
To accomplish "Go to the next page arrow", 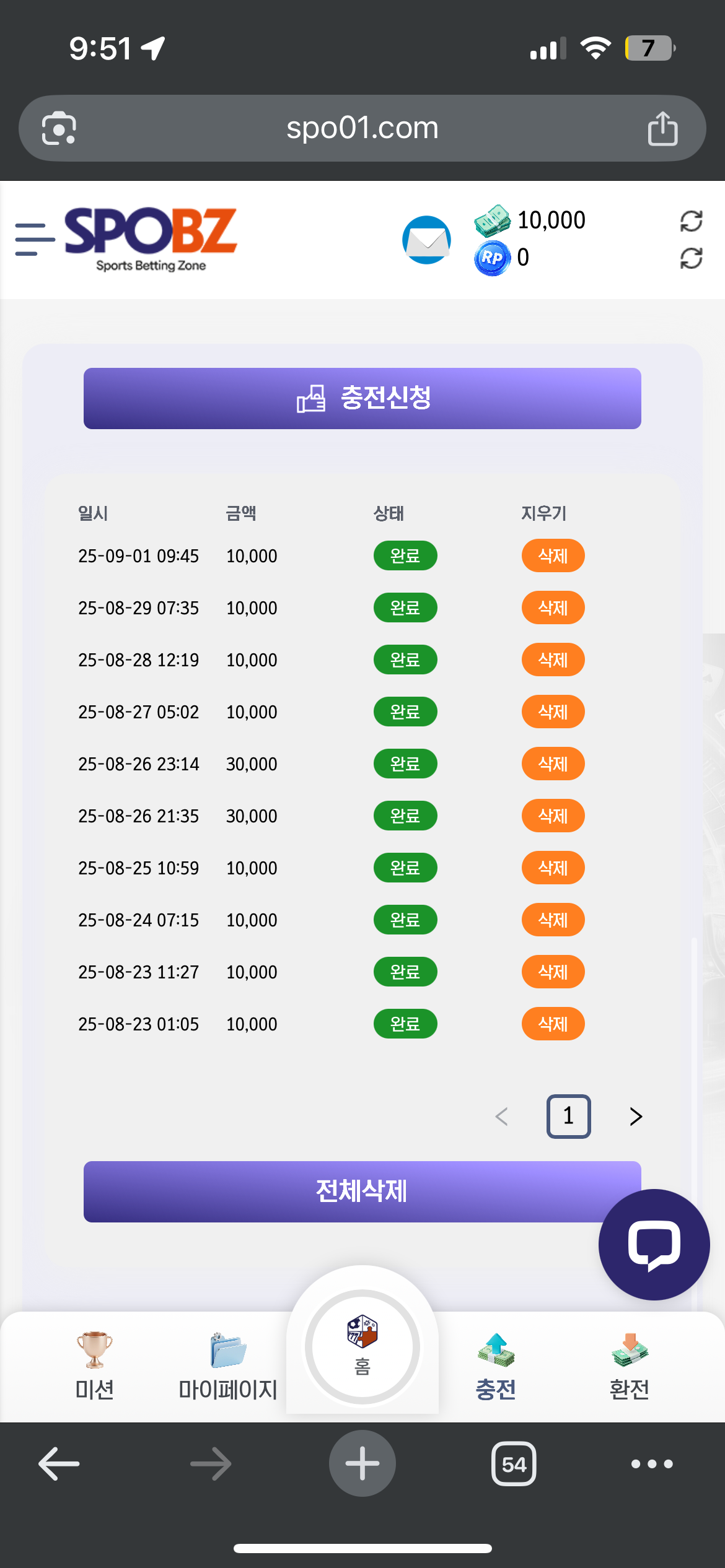I will point(636,1117).
